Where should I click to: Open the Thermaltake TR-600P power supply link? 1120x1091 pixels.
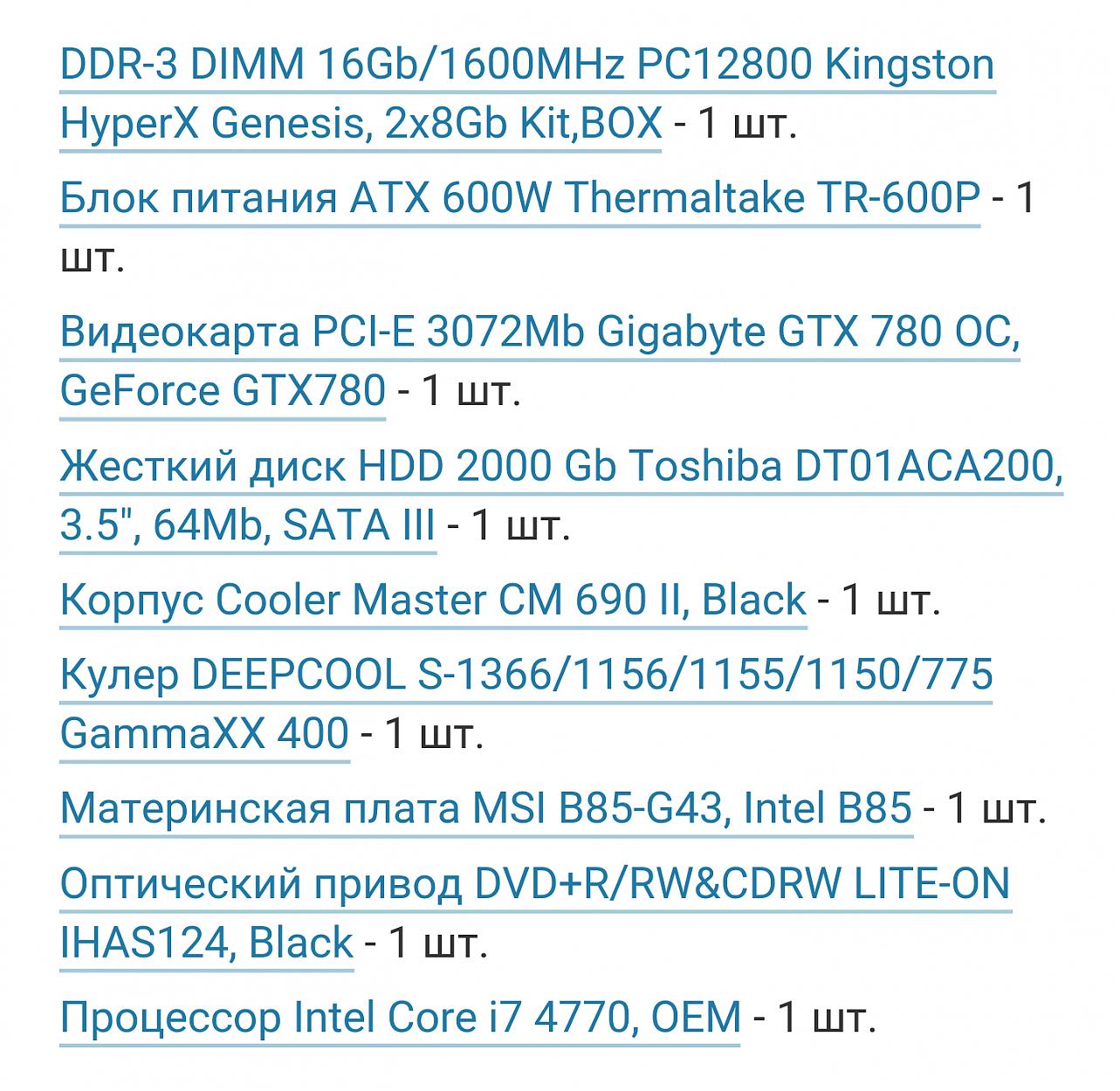[519, 198]
